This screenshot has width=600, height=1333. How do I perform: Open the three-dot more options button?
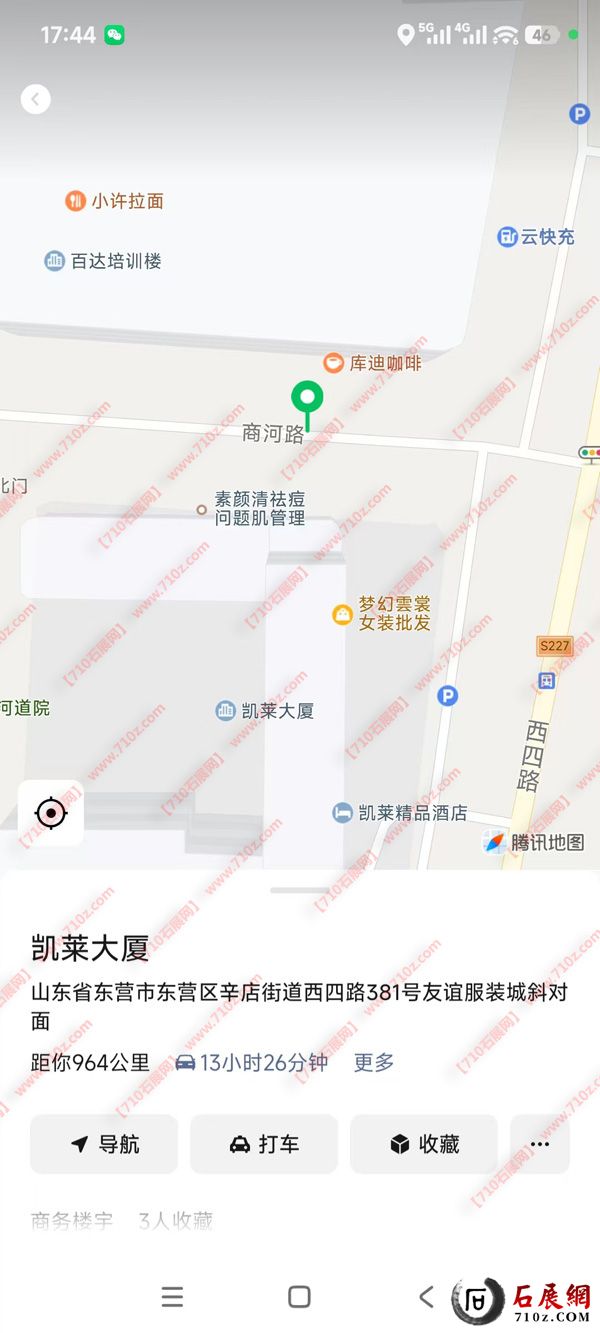[540, 1144]
